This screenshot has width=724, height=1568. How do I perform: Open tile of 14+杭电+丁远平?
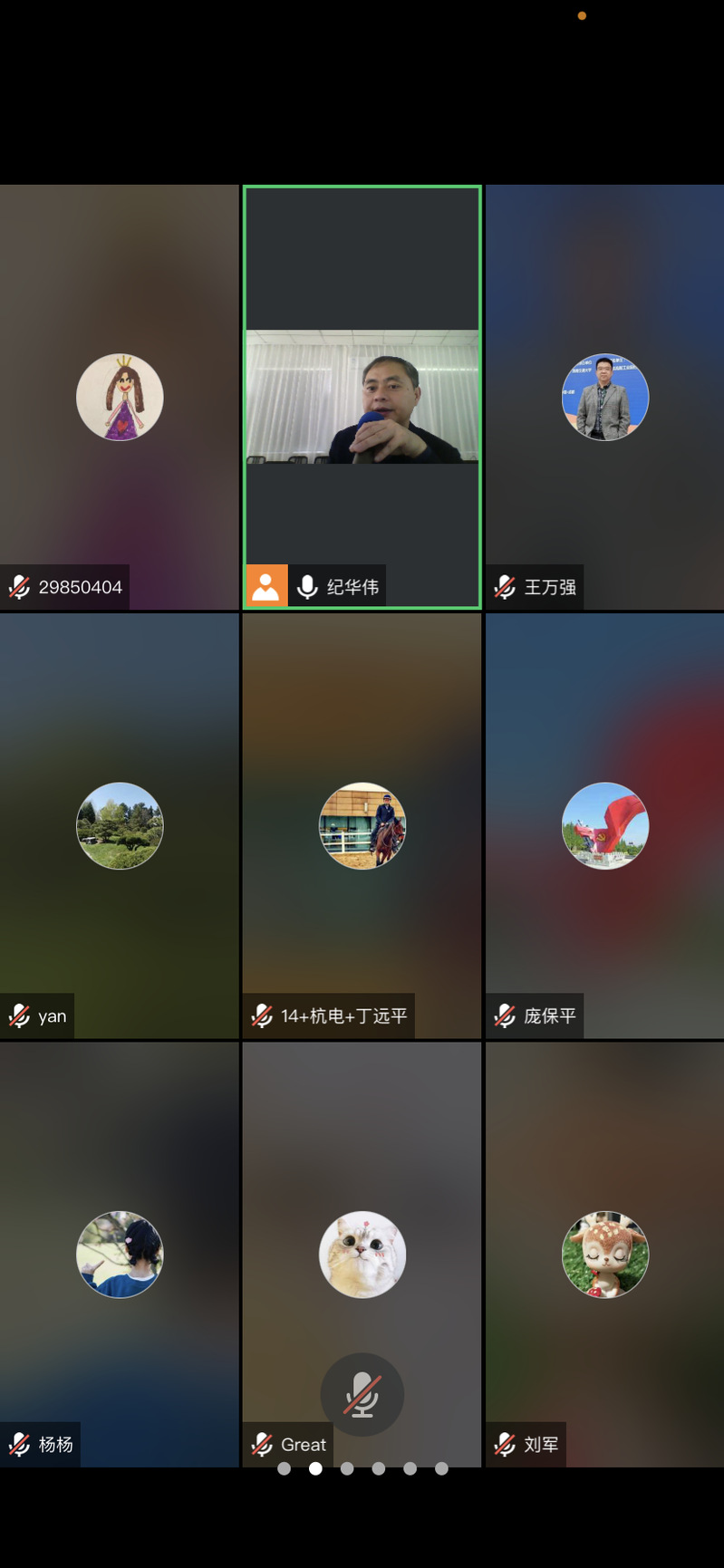(x=362, y=825)
